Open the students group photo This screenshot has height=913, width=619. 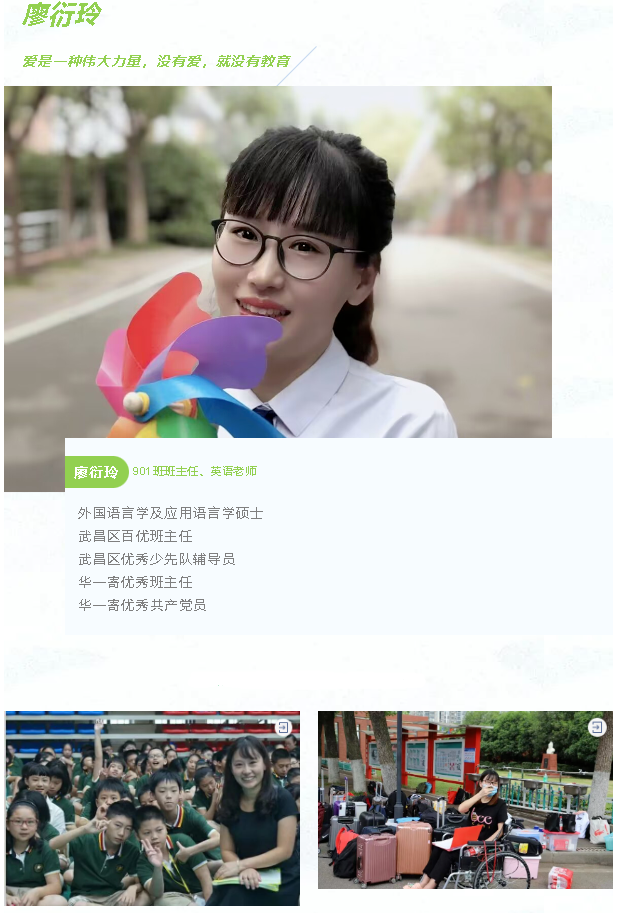tap(152, 810)
